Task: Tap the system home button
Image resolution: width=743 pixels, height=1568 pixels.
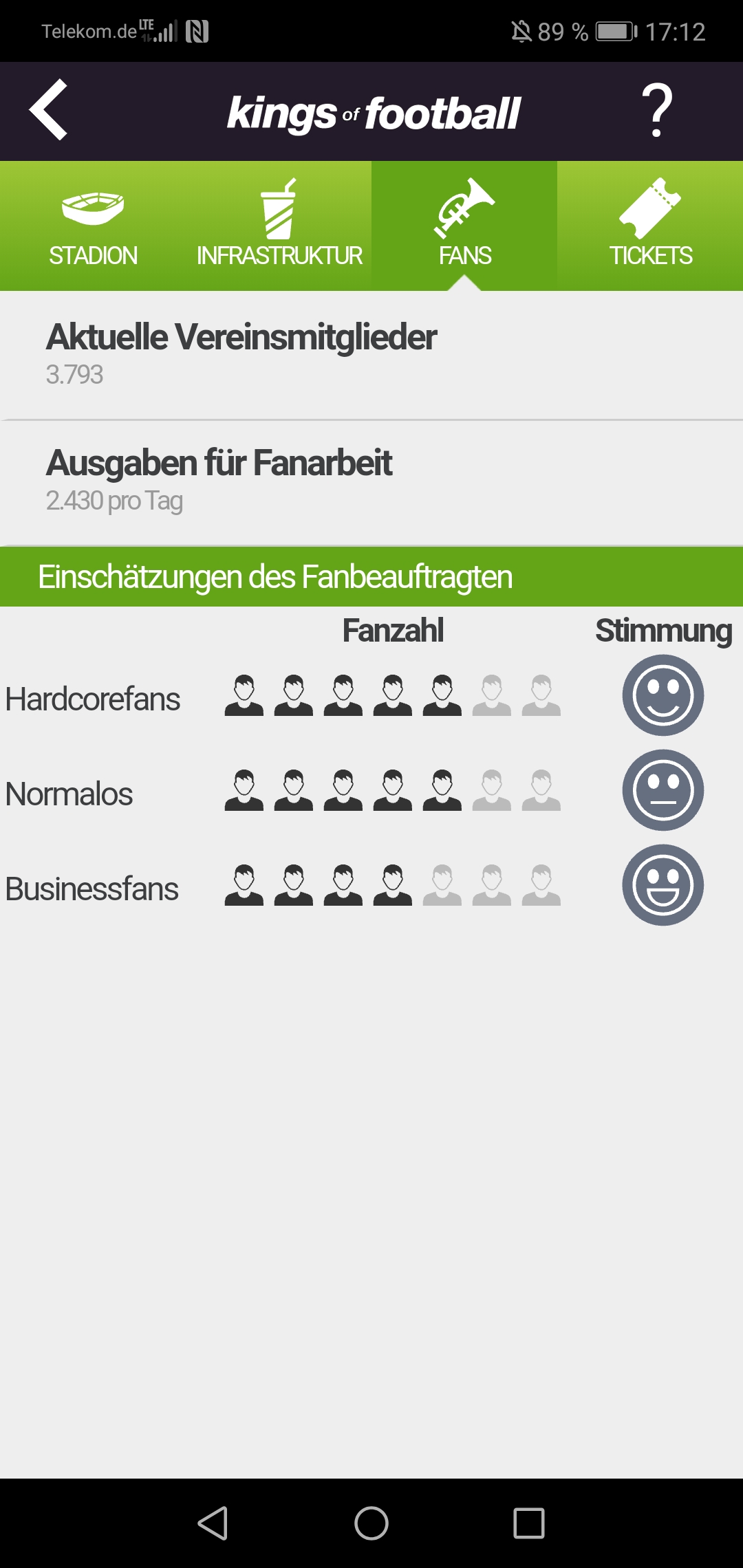Action: tap(371, 1523)
